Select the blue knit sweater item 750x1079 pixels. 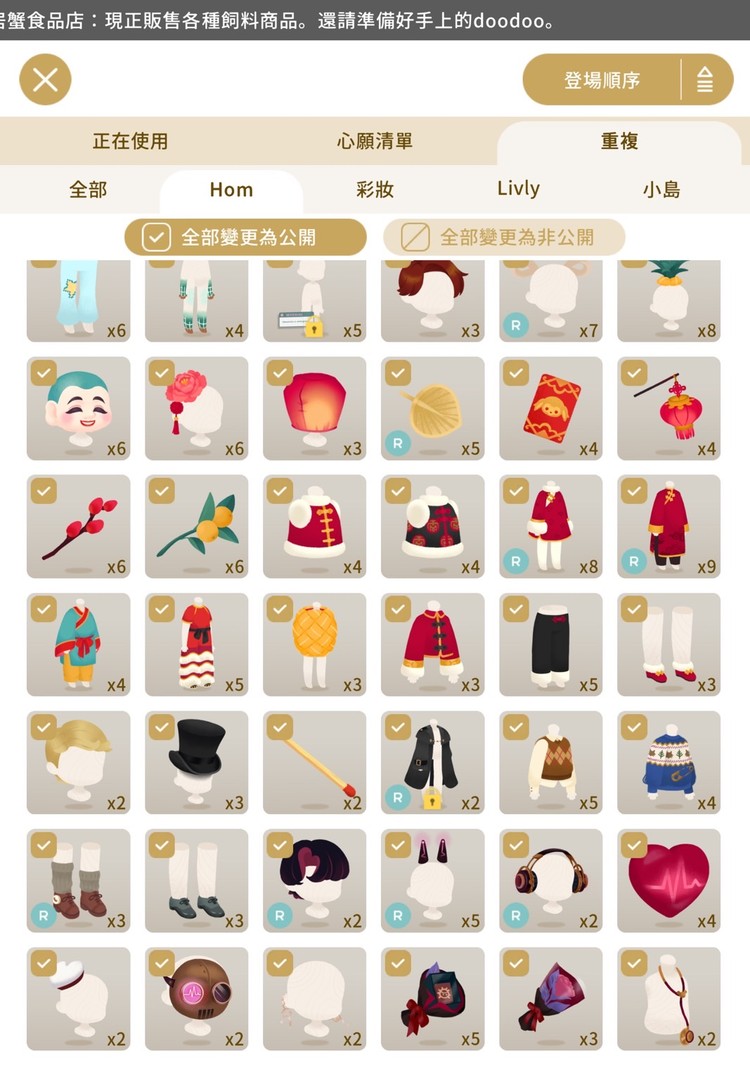[668, 762]
